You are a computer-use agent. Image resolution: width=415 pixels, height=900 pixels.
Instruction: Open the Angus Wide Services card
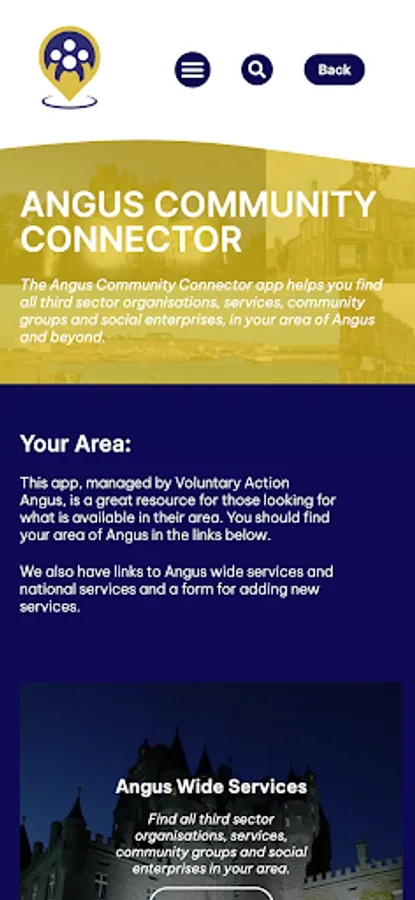point(211,791)
